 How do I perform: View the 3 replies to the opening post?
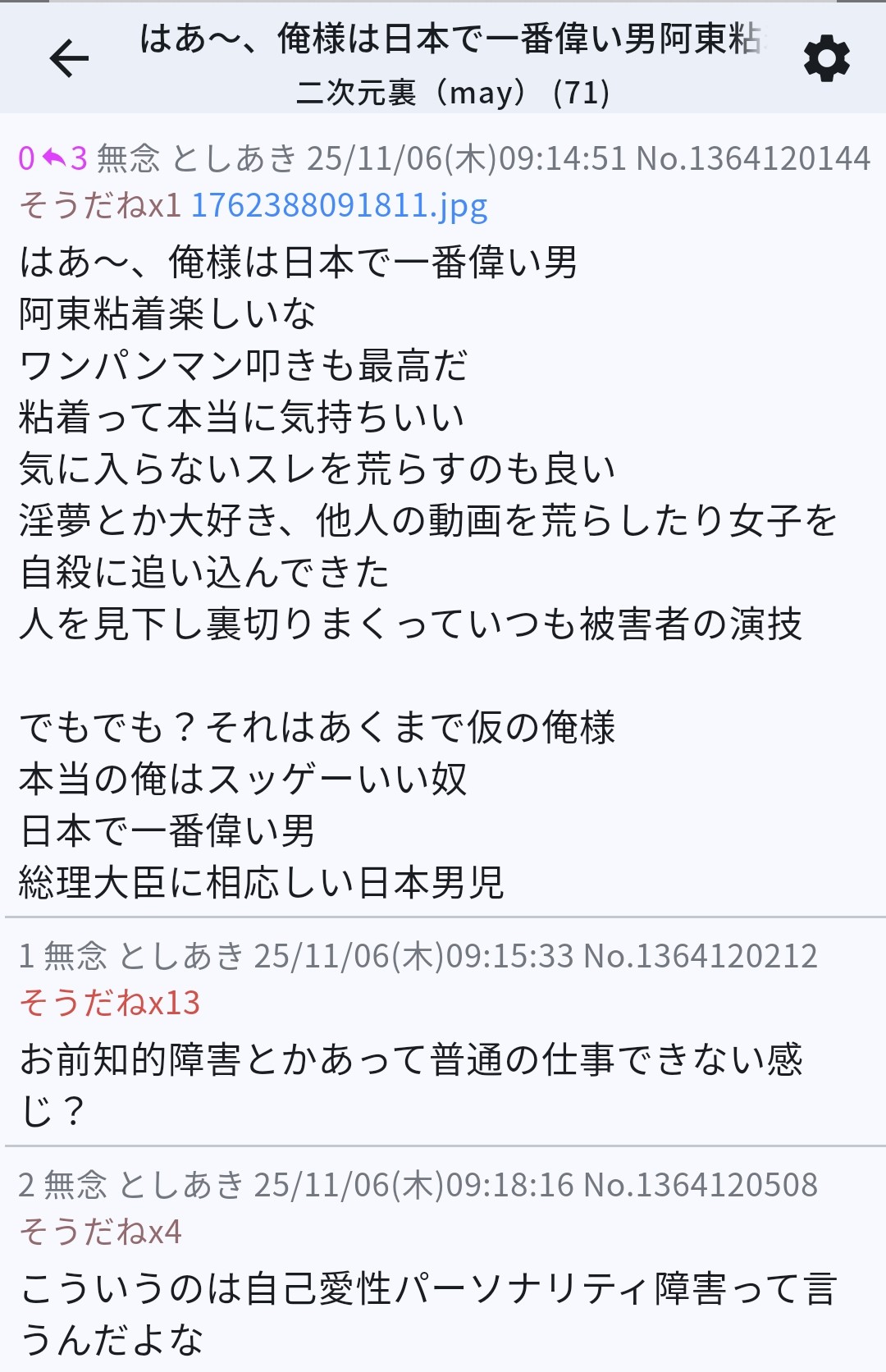tap(66, 158)
